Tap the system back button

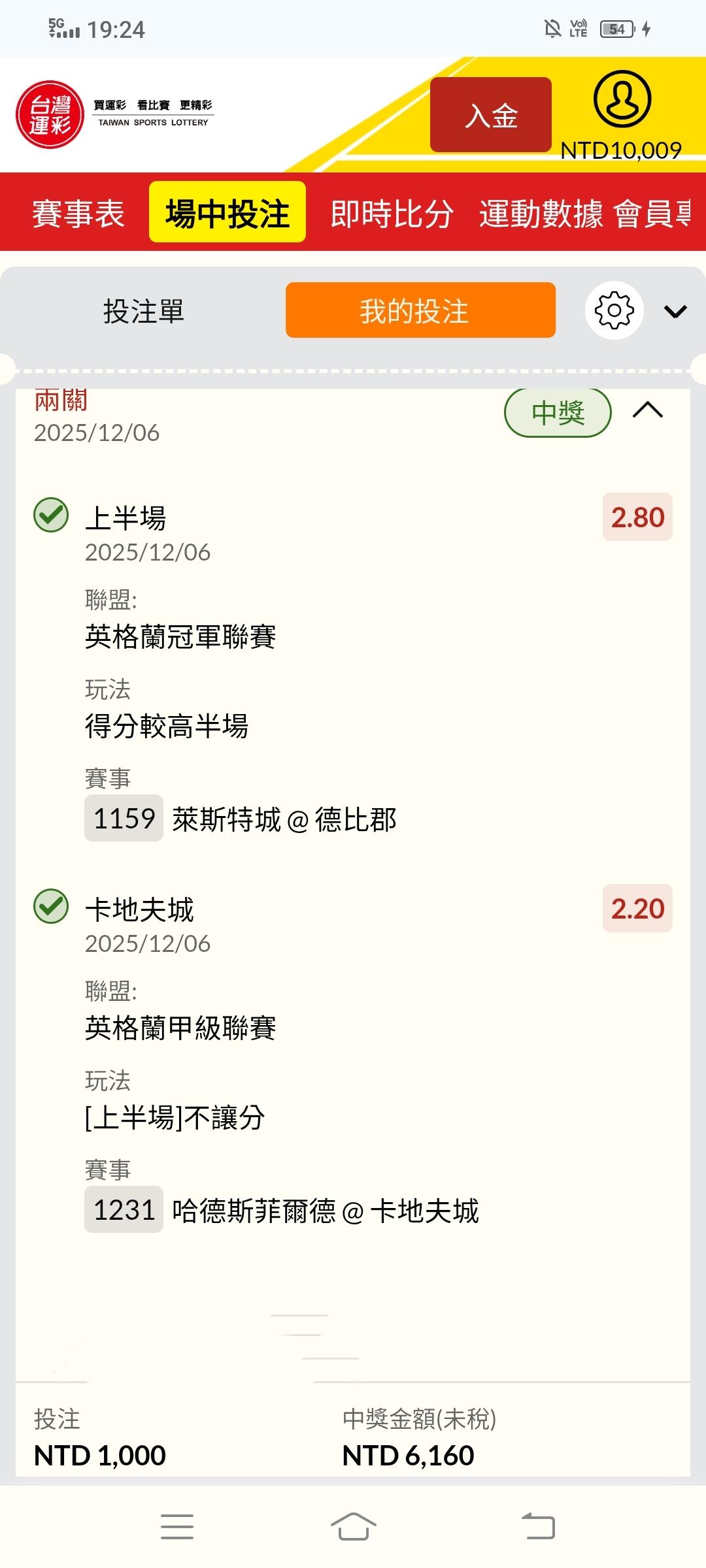tap(538, 1526)
